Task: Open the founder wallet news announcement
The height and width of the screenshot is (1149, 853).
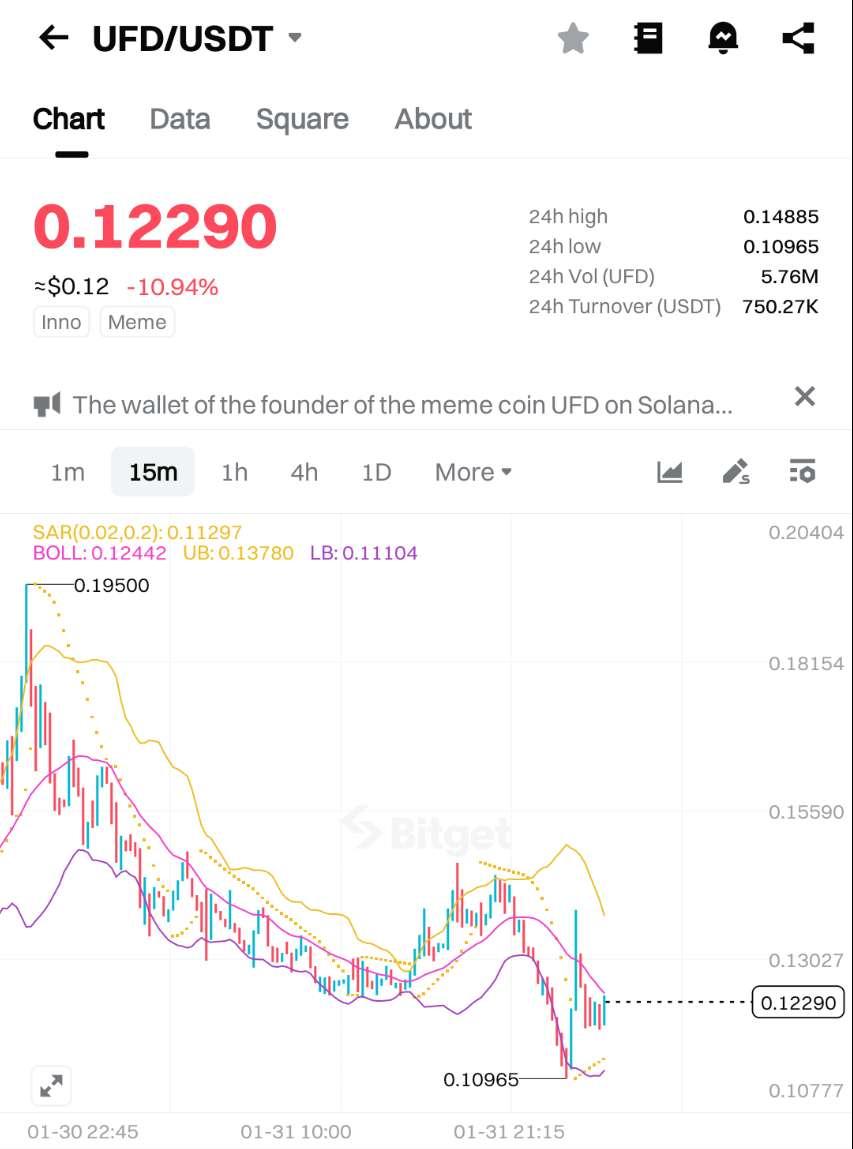Action: coord(400,405)
